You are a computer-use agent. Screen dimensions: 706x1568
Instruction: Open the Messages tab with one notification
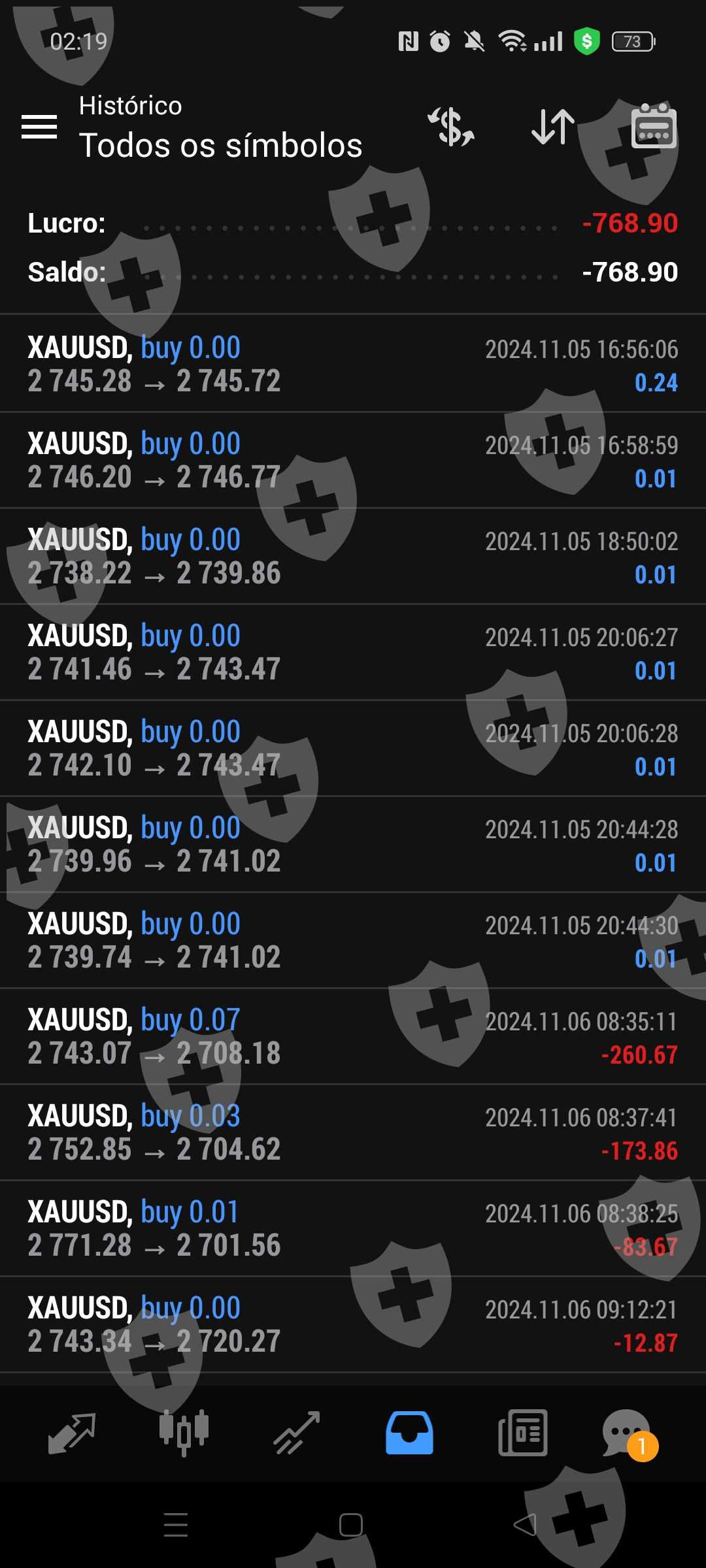tap(628, 1433)
